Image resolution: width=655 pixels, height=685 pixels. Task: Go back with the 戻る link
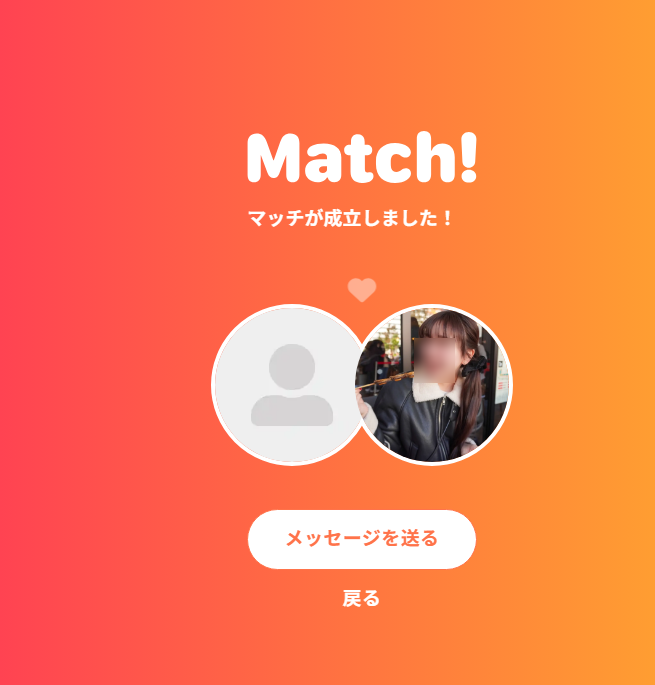[361, 599]
